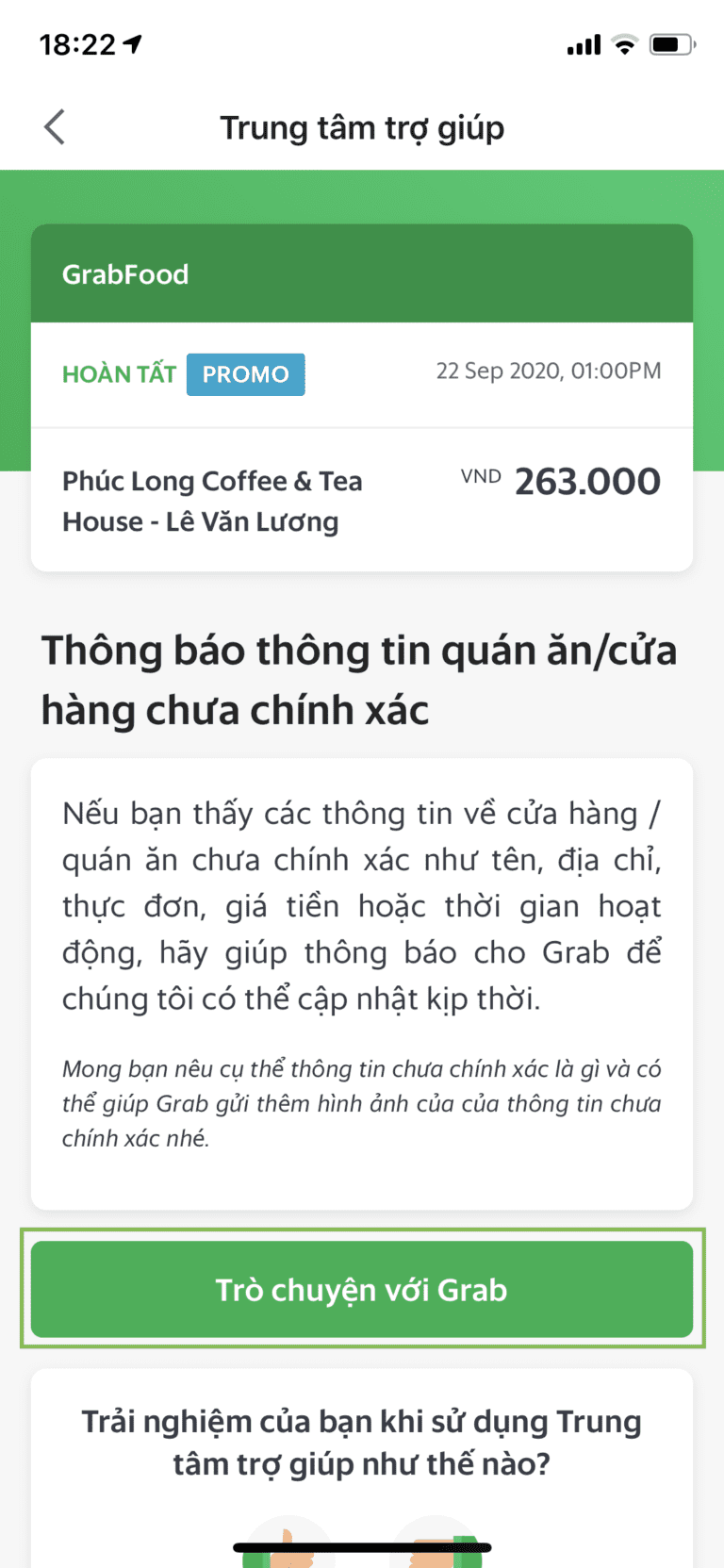Tap the back chevron arrow
Viewport: 724px width, 1568px height.
tap(54, 126)
